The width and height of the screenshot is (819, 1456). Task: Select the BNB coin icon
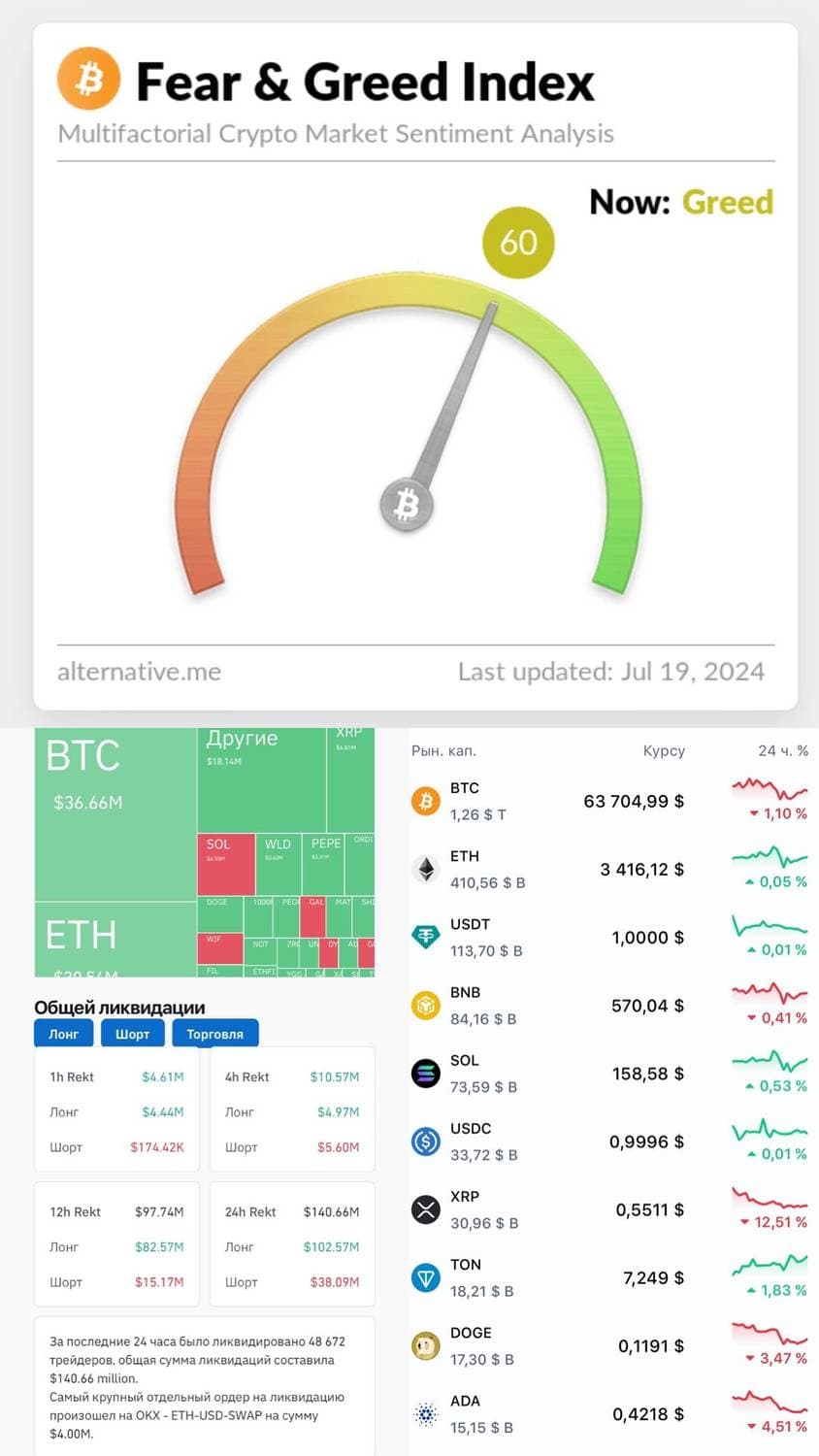425,1004
